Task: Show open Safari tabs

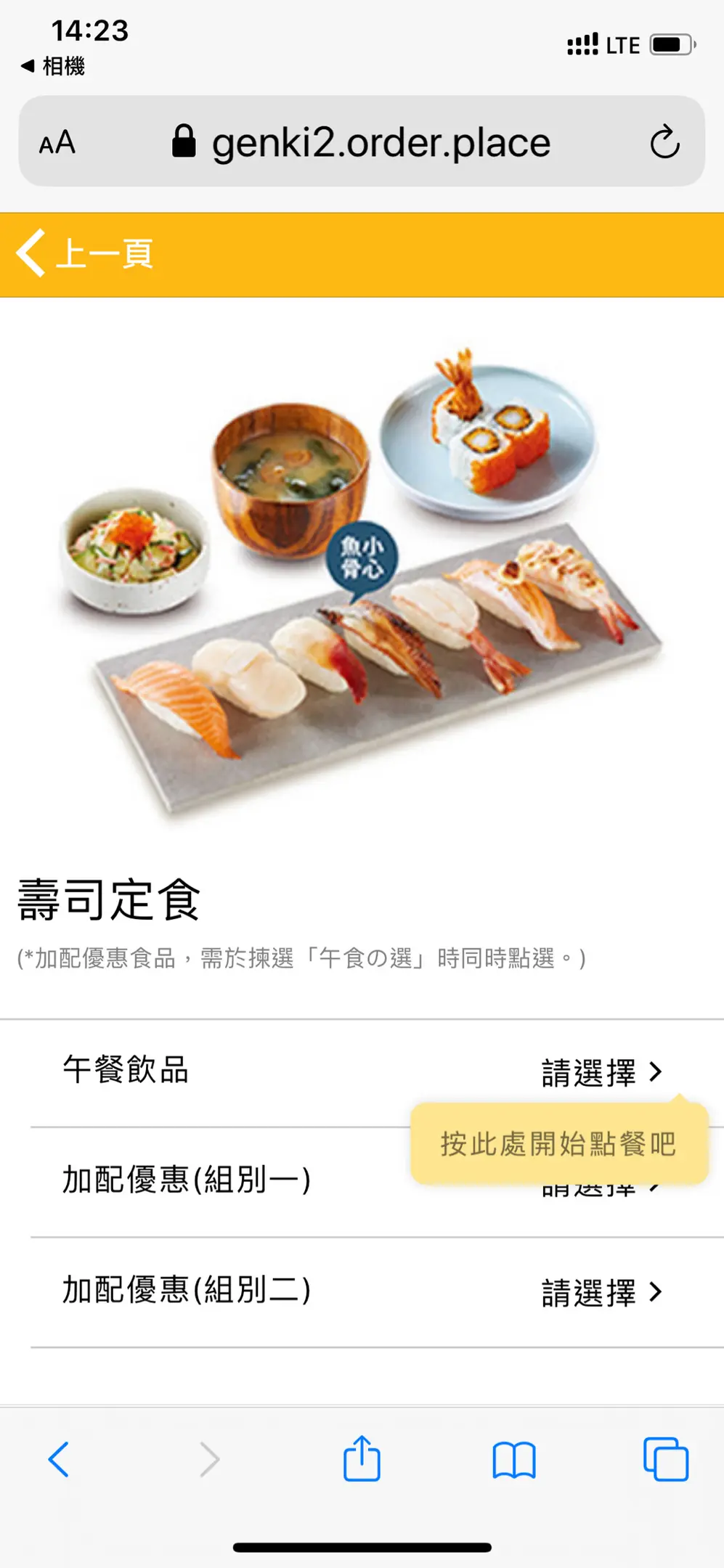Action: (665, 1459)
